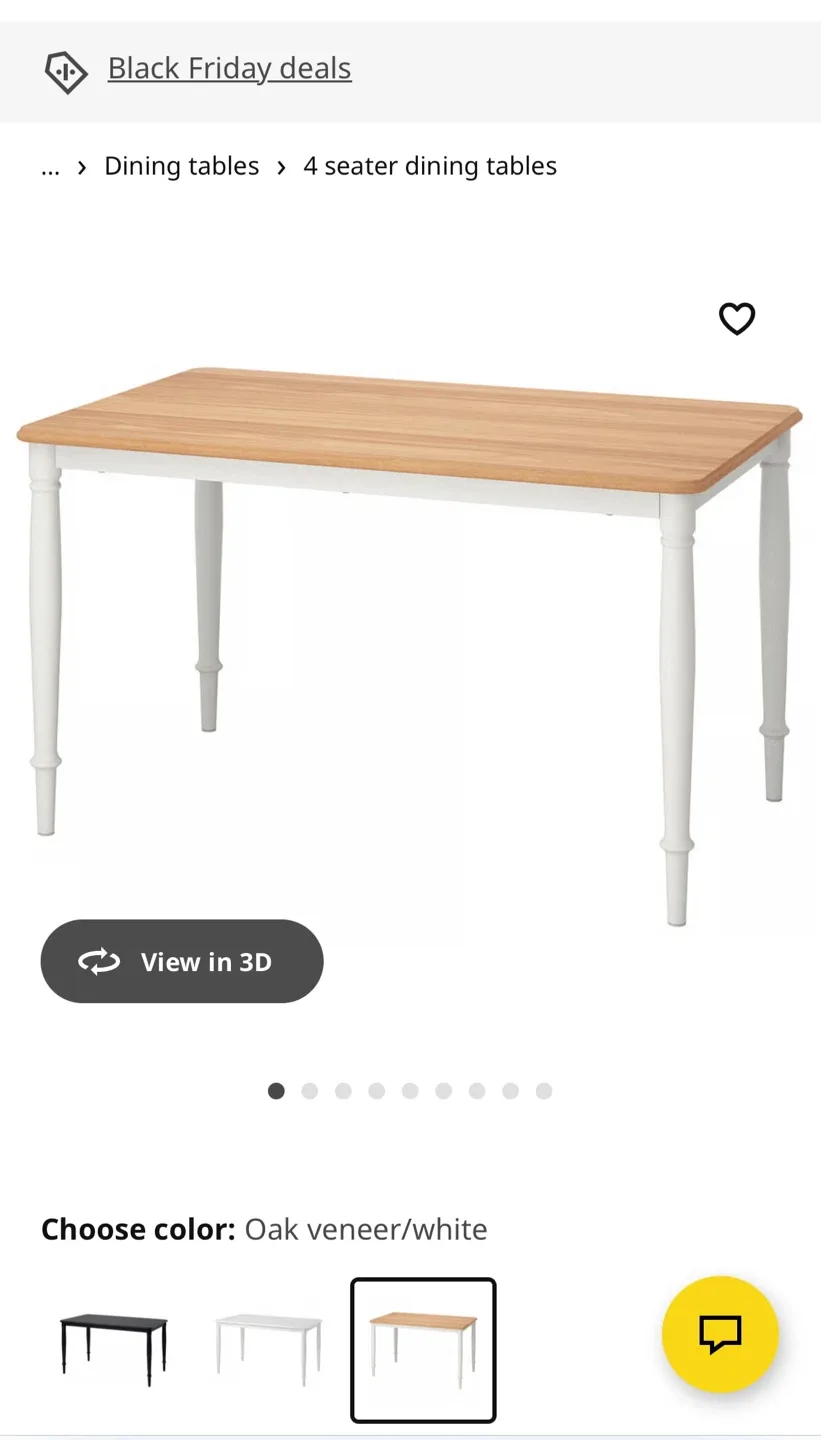
Task: Jump to the last carousel dot
Action: click(x=543, y=1091)
